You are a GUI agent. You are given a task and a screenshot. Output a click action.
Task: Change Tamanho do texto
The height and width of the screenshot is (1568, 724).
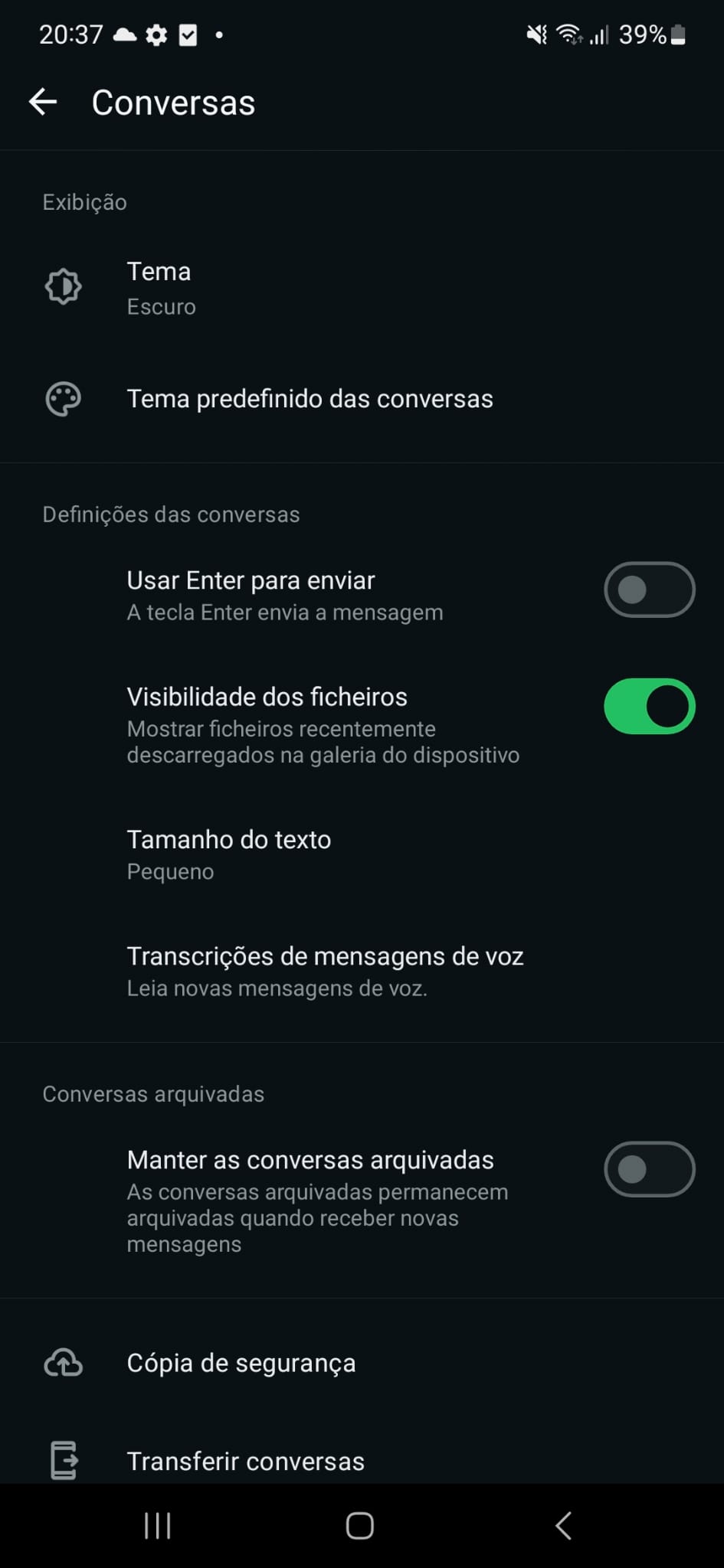tap(228, 854)
